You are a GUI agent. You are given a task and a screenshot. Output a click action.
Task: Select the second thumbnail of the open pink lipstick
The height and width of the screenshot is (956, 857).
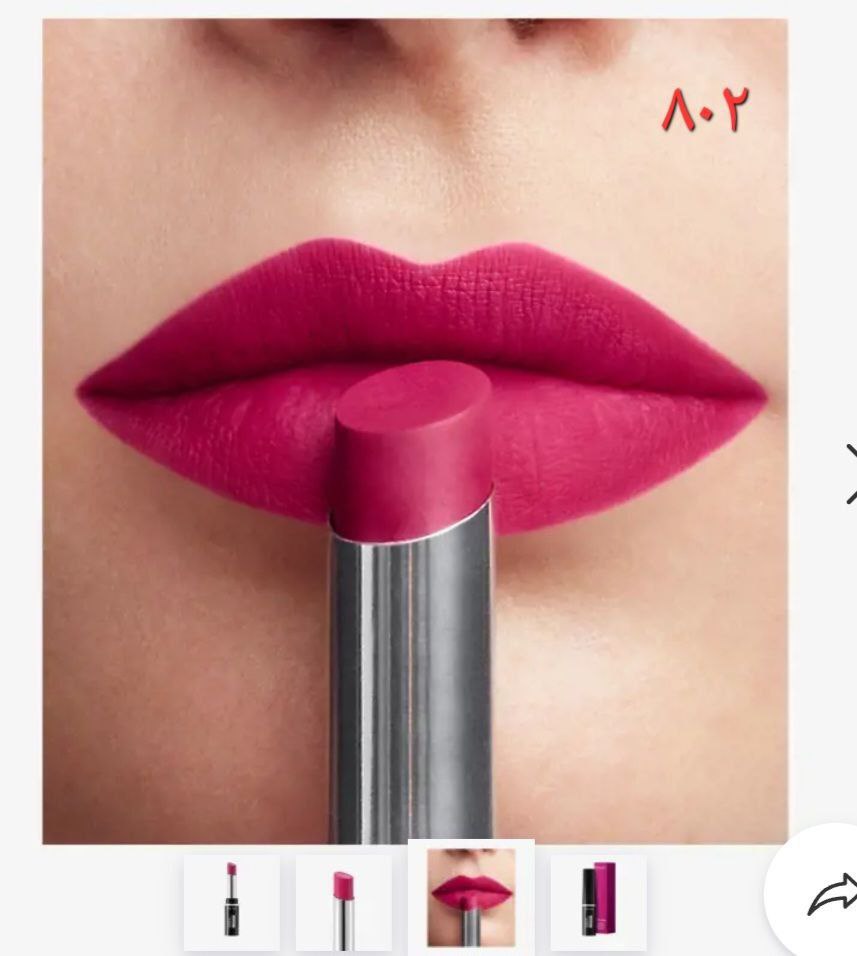pos(343,901)
